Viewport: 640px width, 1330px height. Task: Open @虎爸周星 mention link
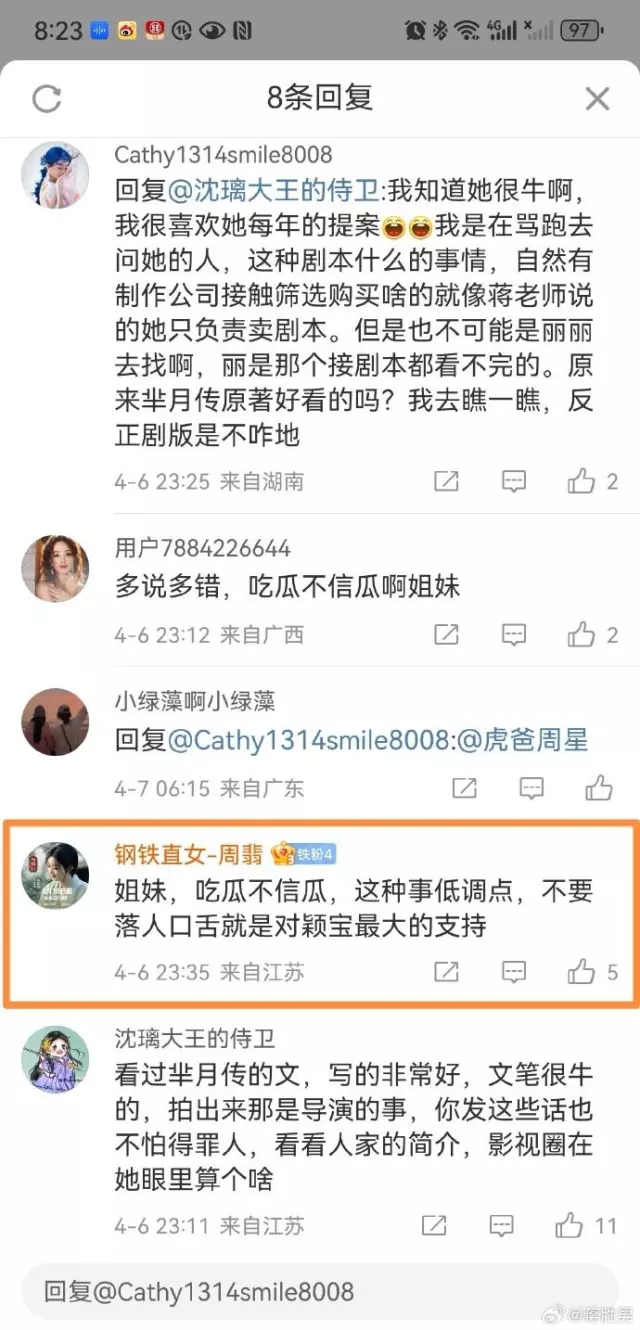pyautogui.click(x=524, y=740)
